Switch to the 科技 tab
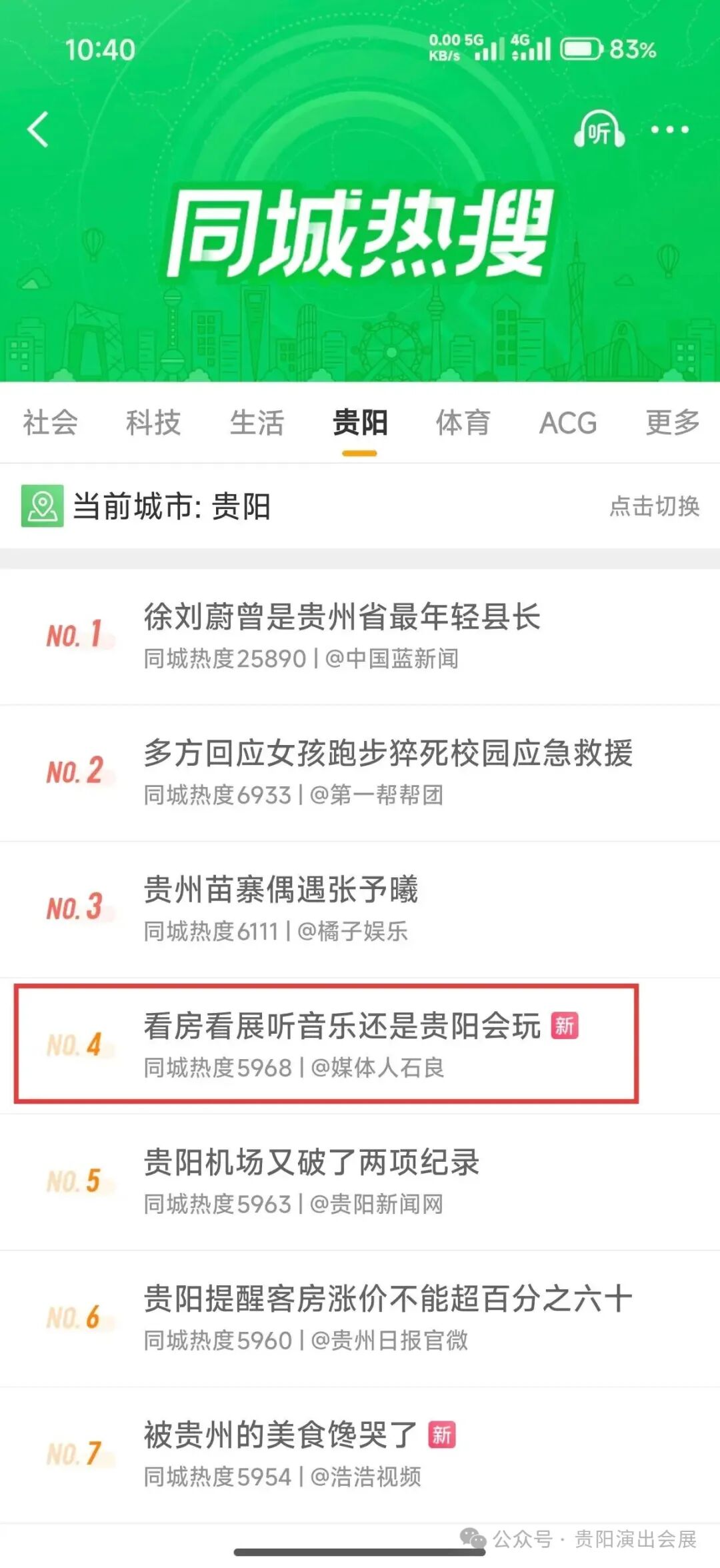 pyautogui.click(x=153, y=423)
